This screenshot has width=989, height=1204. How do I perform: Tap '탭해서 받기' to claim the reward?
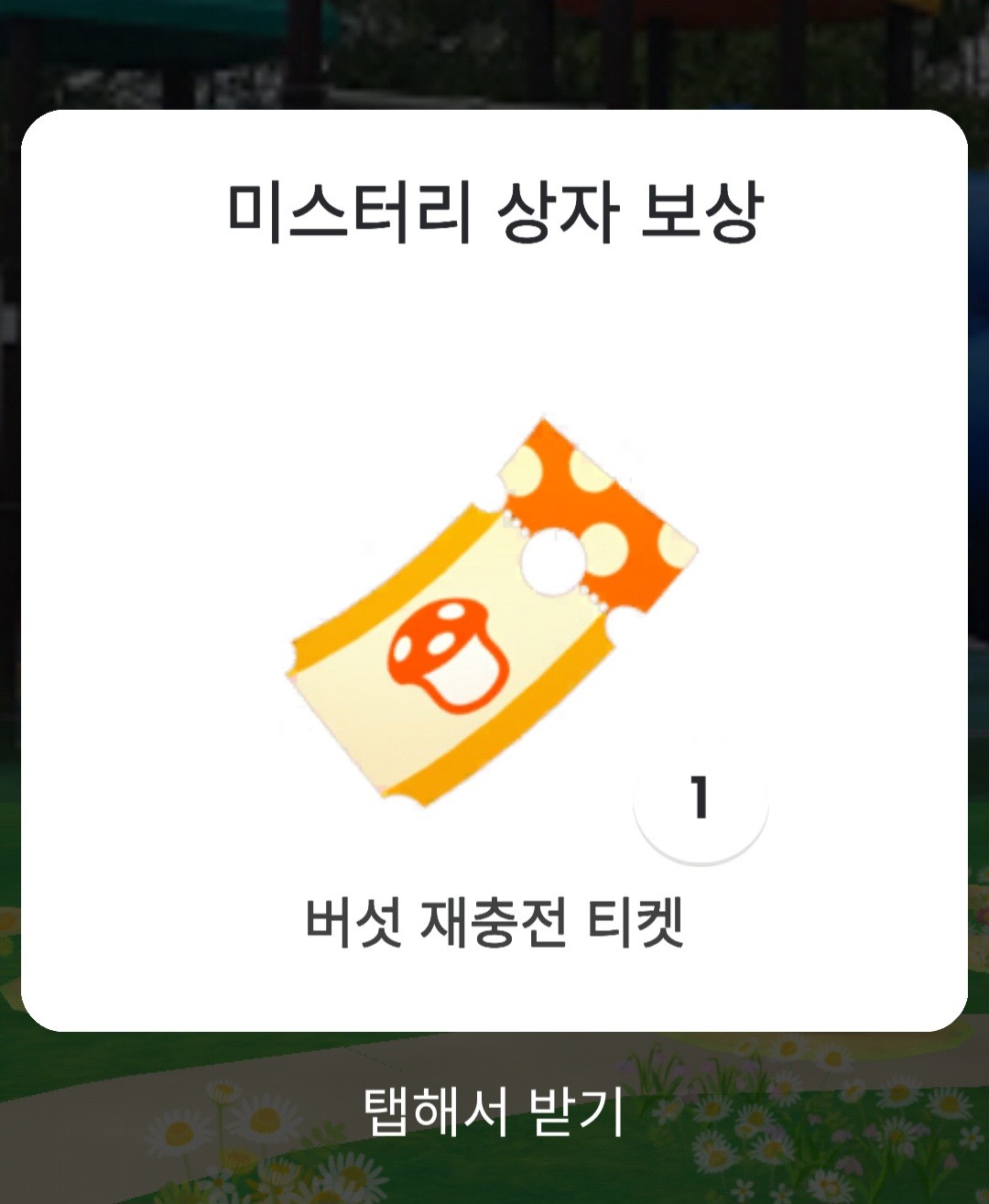[x=494, y=1112]
